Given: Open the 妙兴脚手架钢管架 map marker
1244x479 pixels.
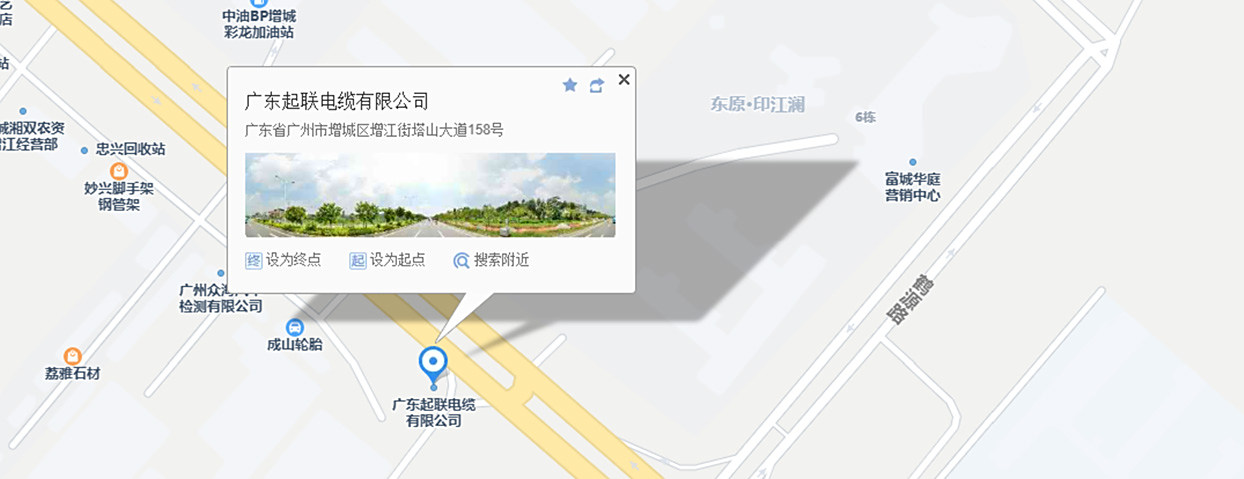Looking at the screenshot, I should (119, 171).
